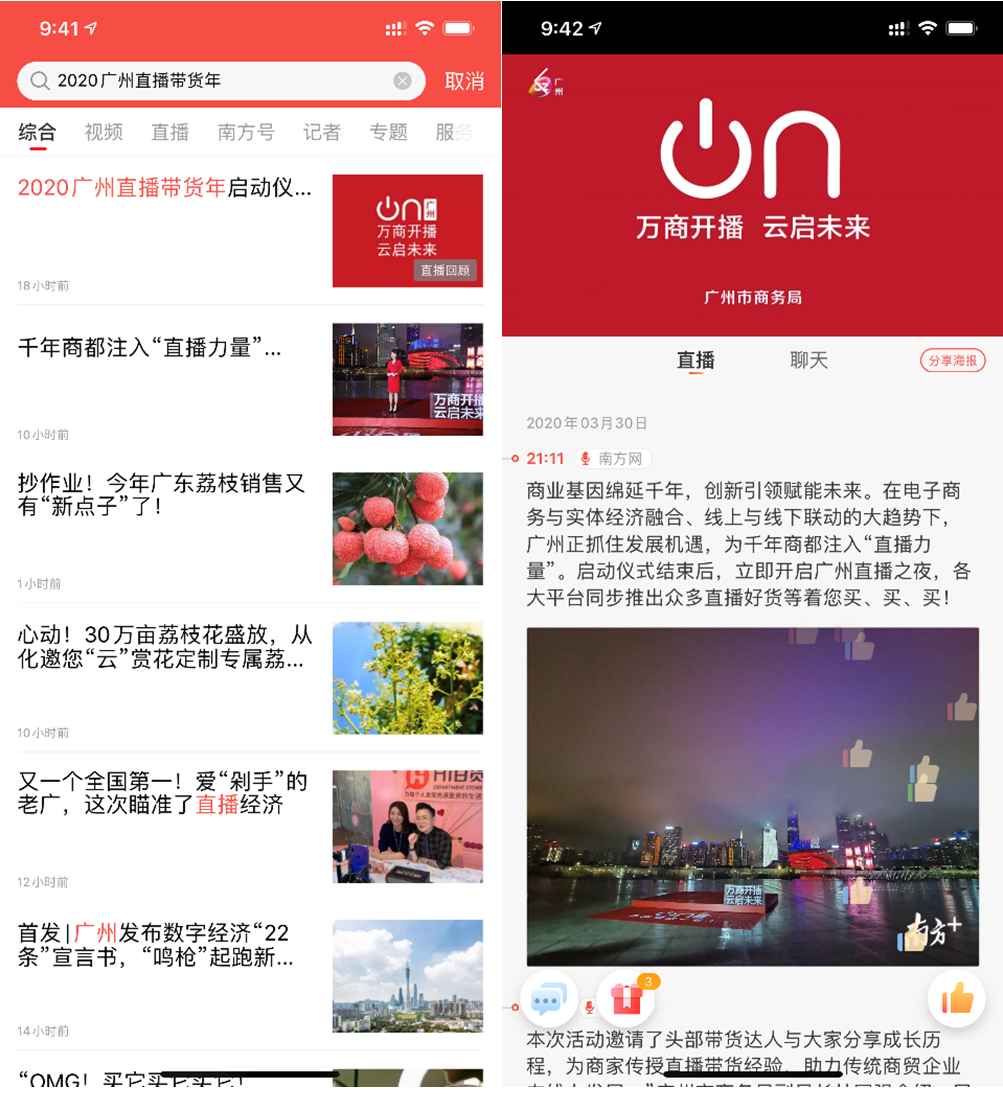Like the live stream with thumbs-up

point(957,998)
